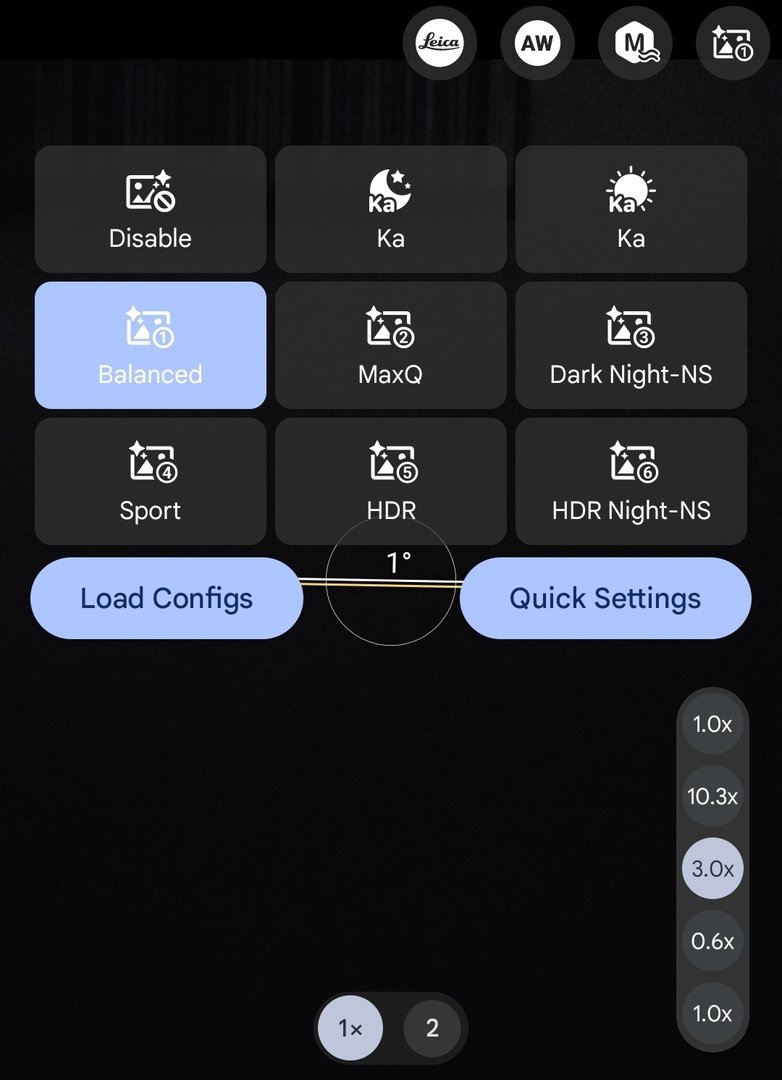Open Quick Settings
Screen dimensions: 782x1080
605,599
